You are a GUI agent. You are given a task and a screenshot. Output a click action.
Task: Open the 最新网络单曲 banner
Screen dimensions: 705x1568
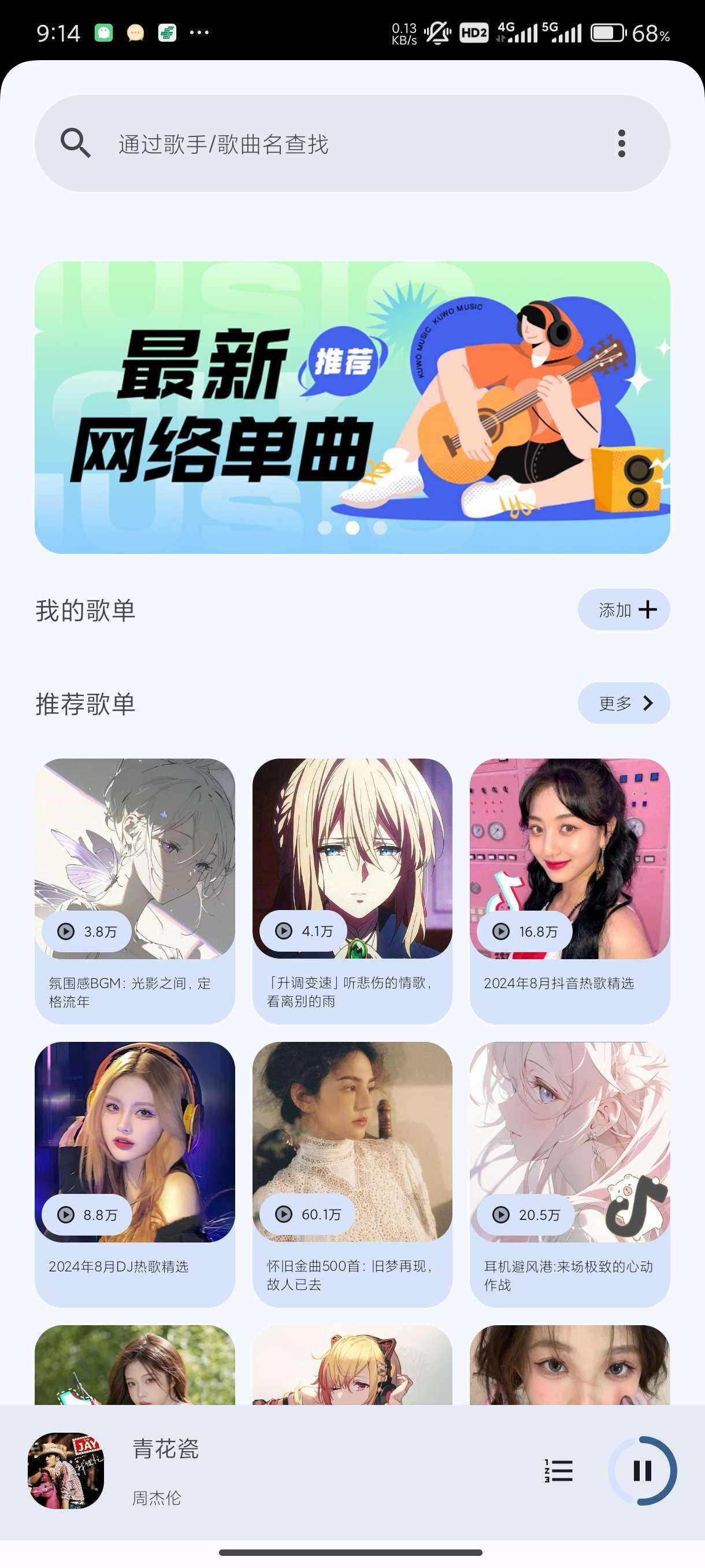352,407
